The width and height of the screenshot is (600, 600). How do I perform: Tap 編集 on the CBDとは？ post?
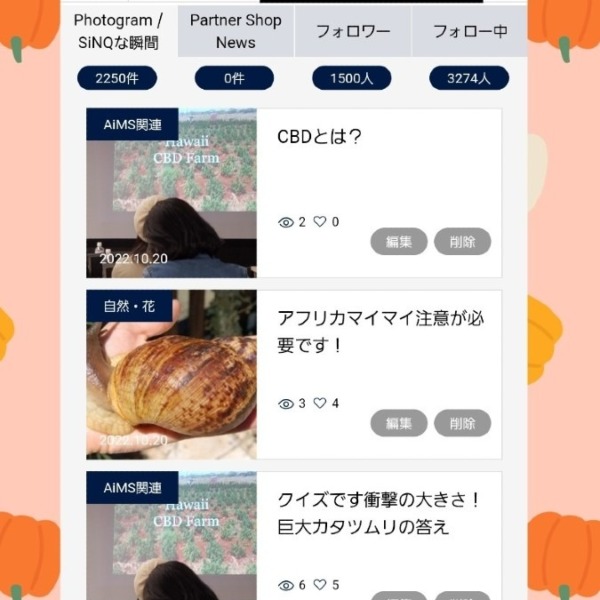pos(399,241)
